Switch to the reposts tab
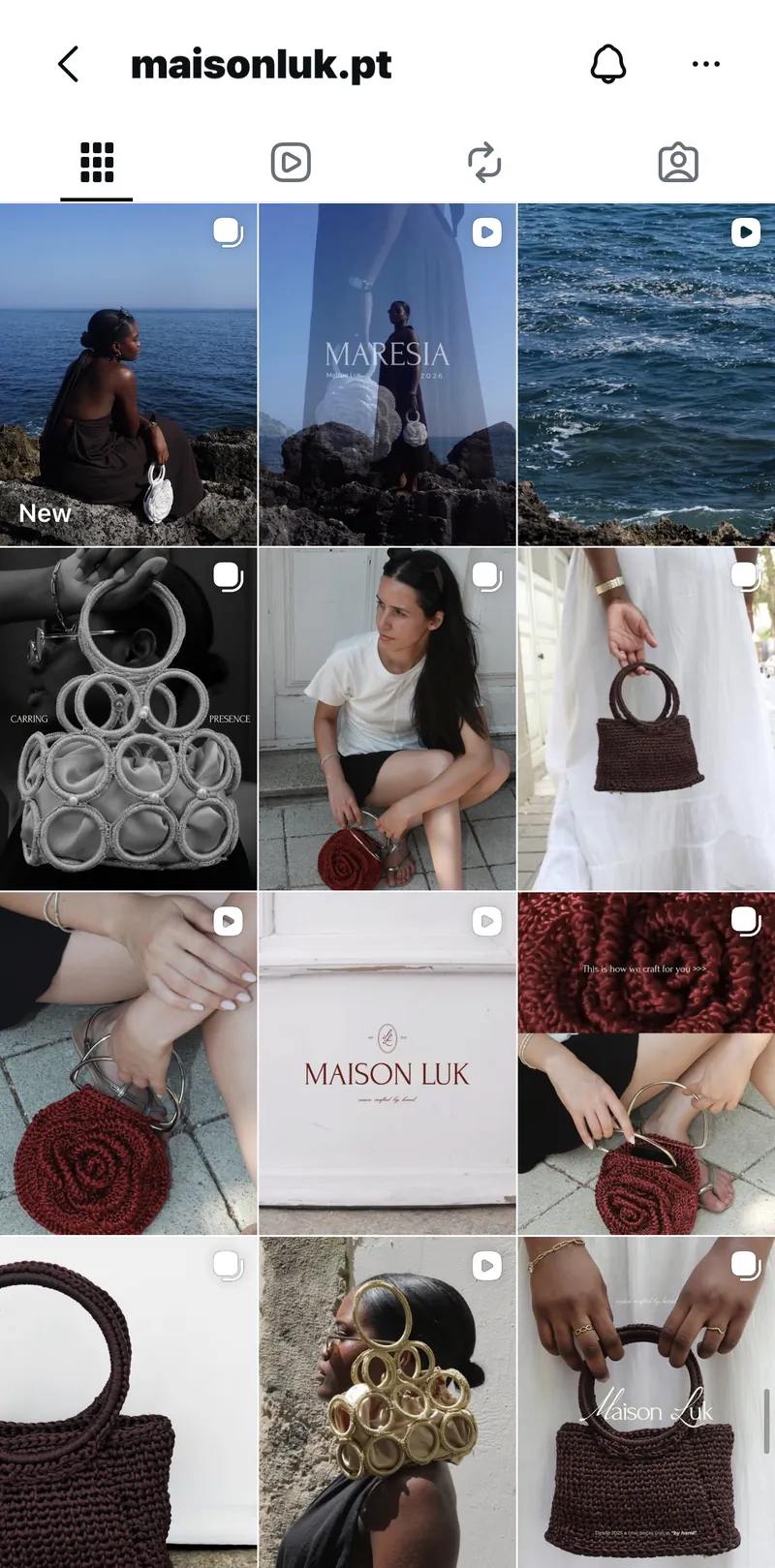This screenshot has width=775, height=1568. tap(484, 163)
